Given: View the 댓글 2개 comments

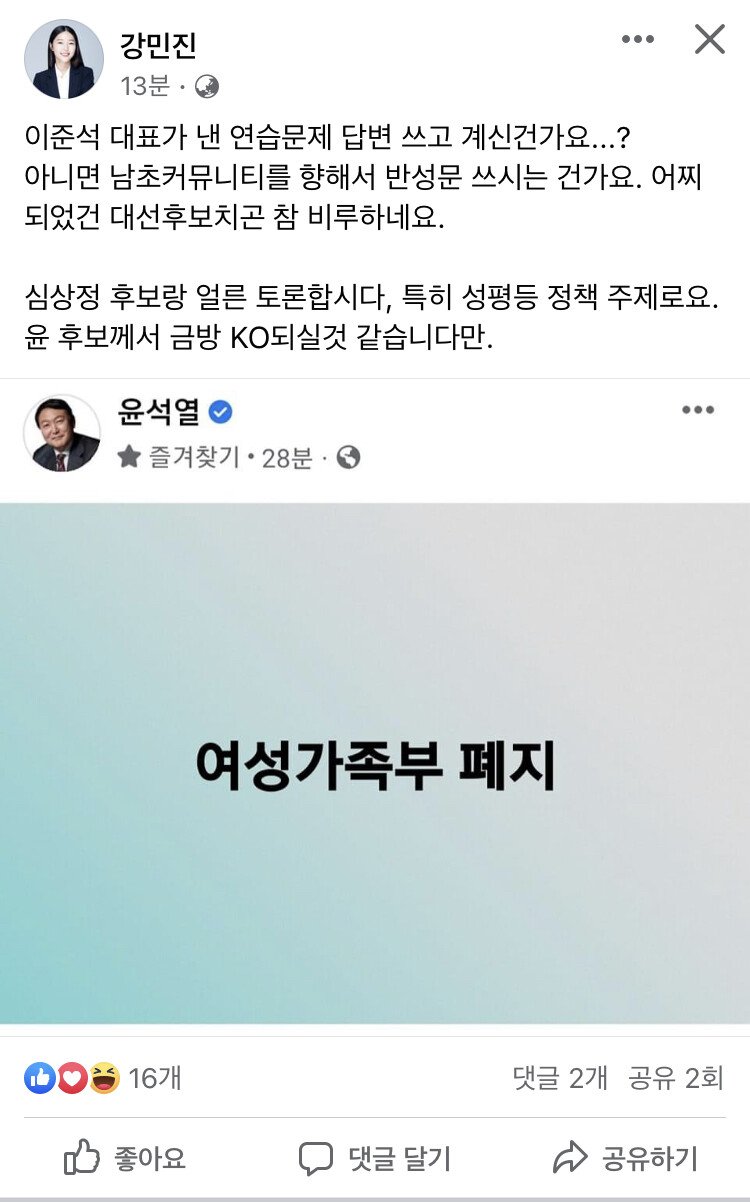Looking at the screenshot, I should click(x=559, y=1077).
